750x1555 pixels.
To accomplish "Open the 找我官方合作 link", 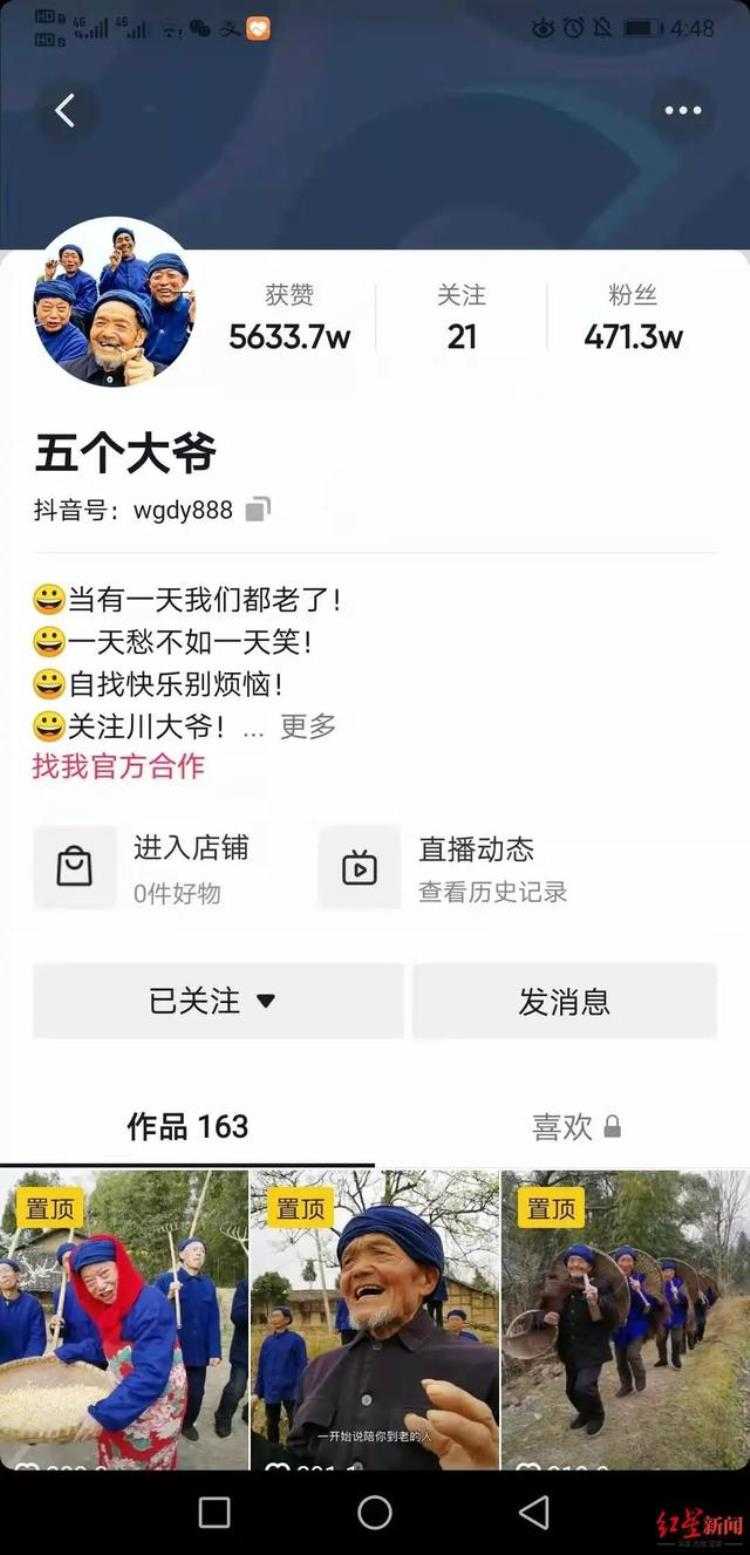I will [x=118, y=767].
